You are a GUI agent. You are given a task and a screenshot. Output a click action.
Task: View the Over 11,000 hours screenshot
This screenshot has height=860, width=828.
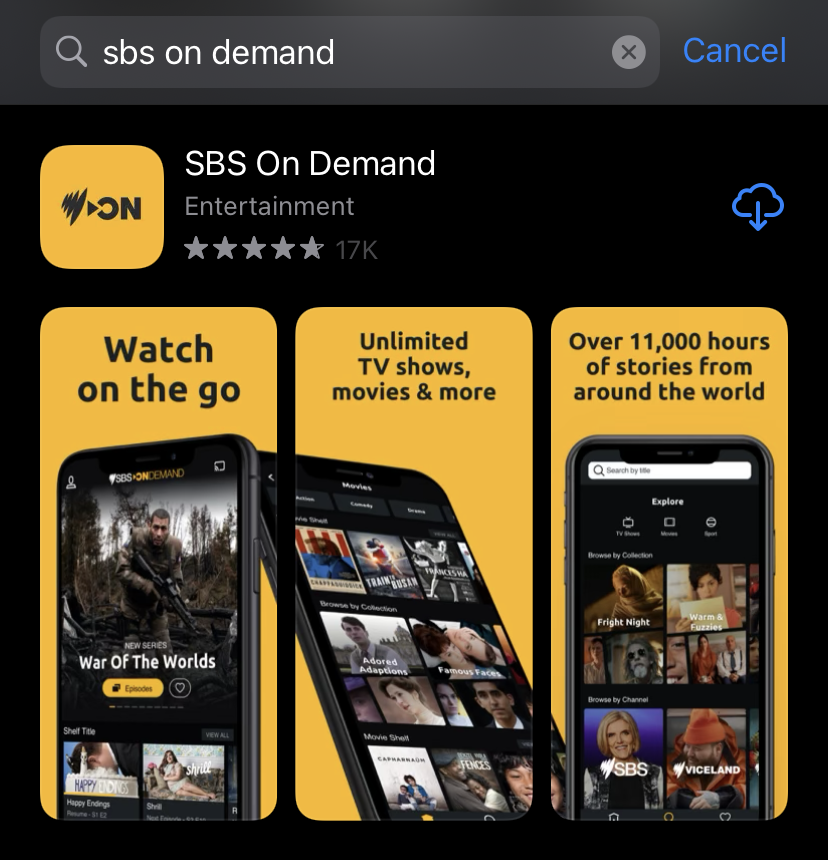668,563
